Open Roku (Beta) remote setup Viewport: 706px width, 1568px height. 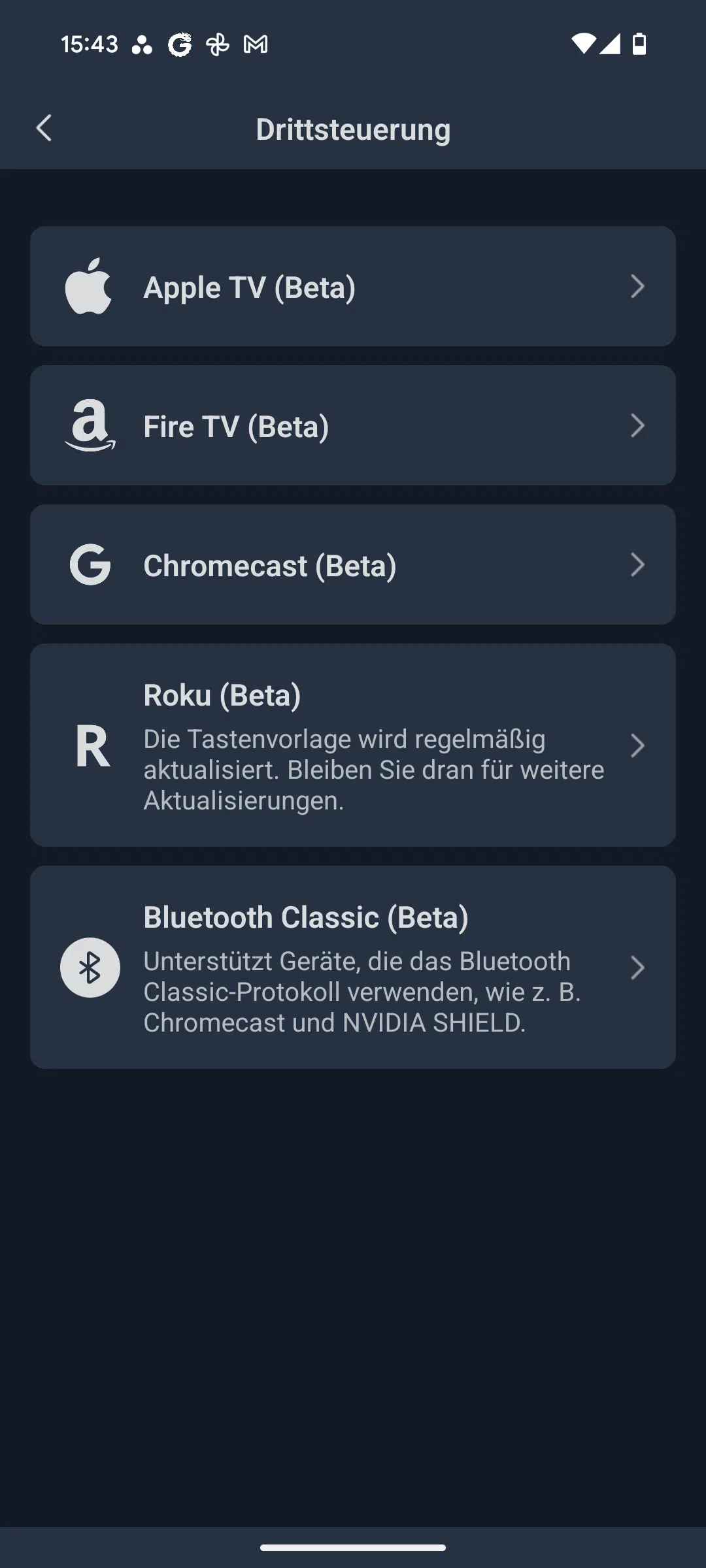tap(353, 745)
